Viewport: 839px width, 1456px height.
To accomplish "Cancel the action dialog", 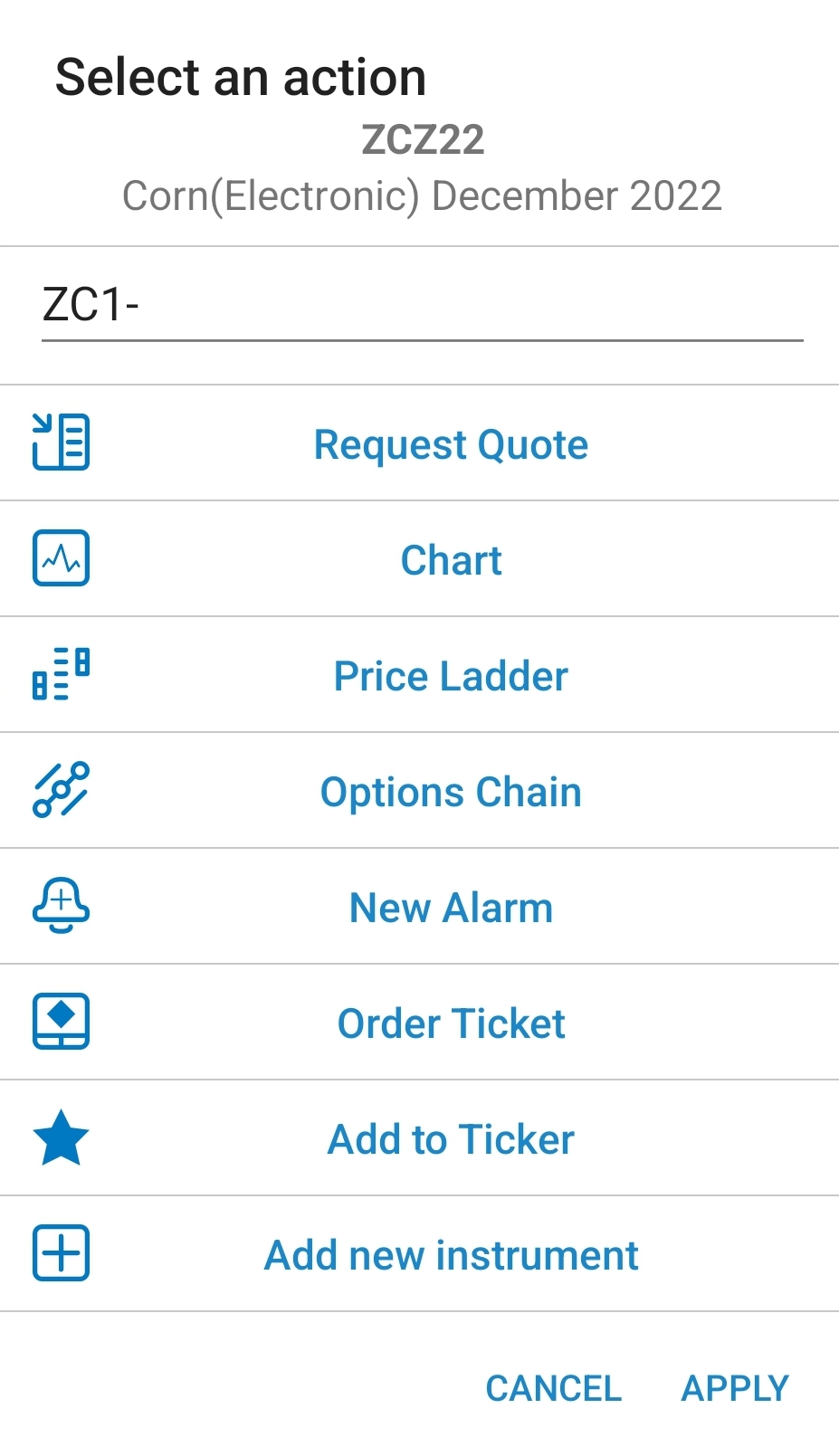I will [x=554, y=1388].
